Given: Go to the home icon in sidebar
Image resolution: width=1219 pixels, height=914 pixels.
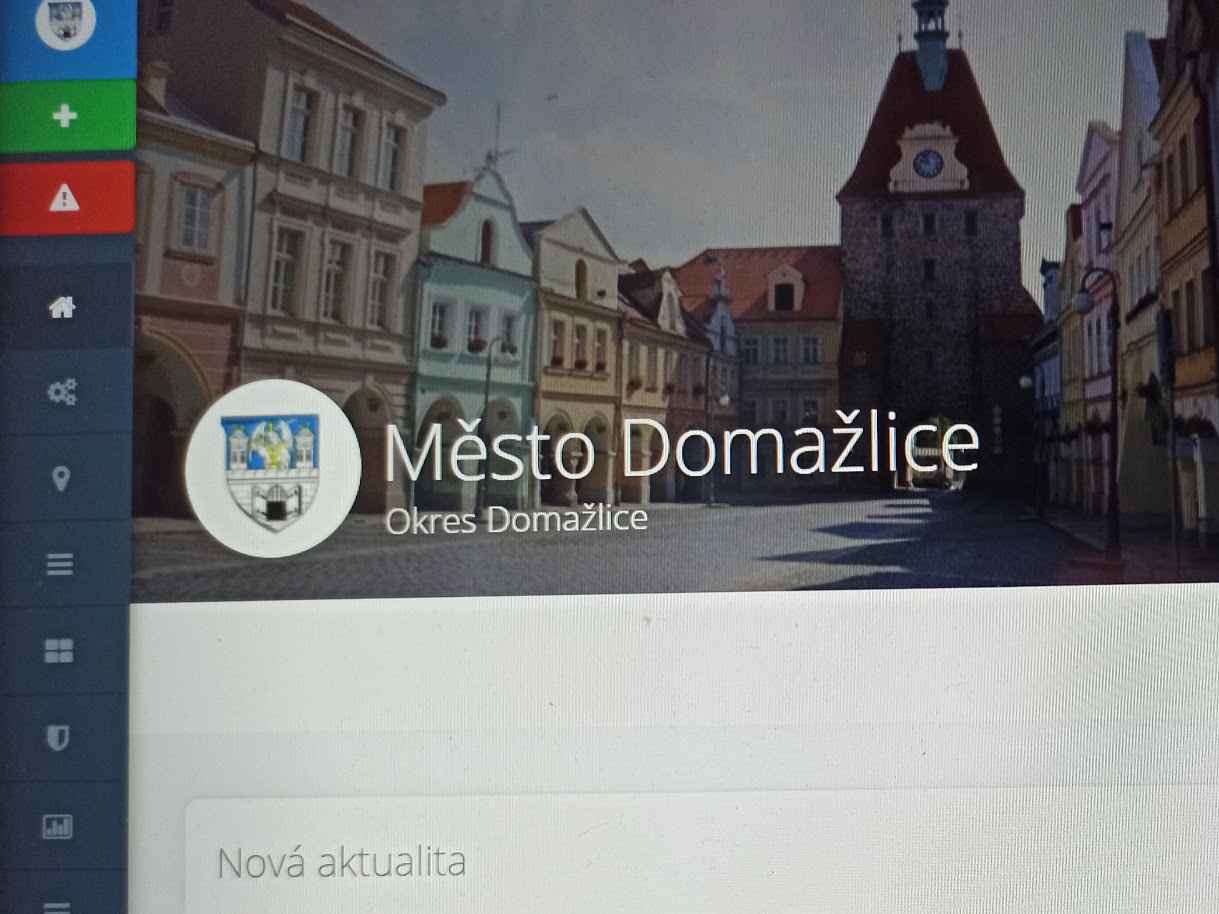Looking at the screenshot, I should point(62,307).
